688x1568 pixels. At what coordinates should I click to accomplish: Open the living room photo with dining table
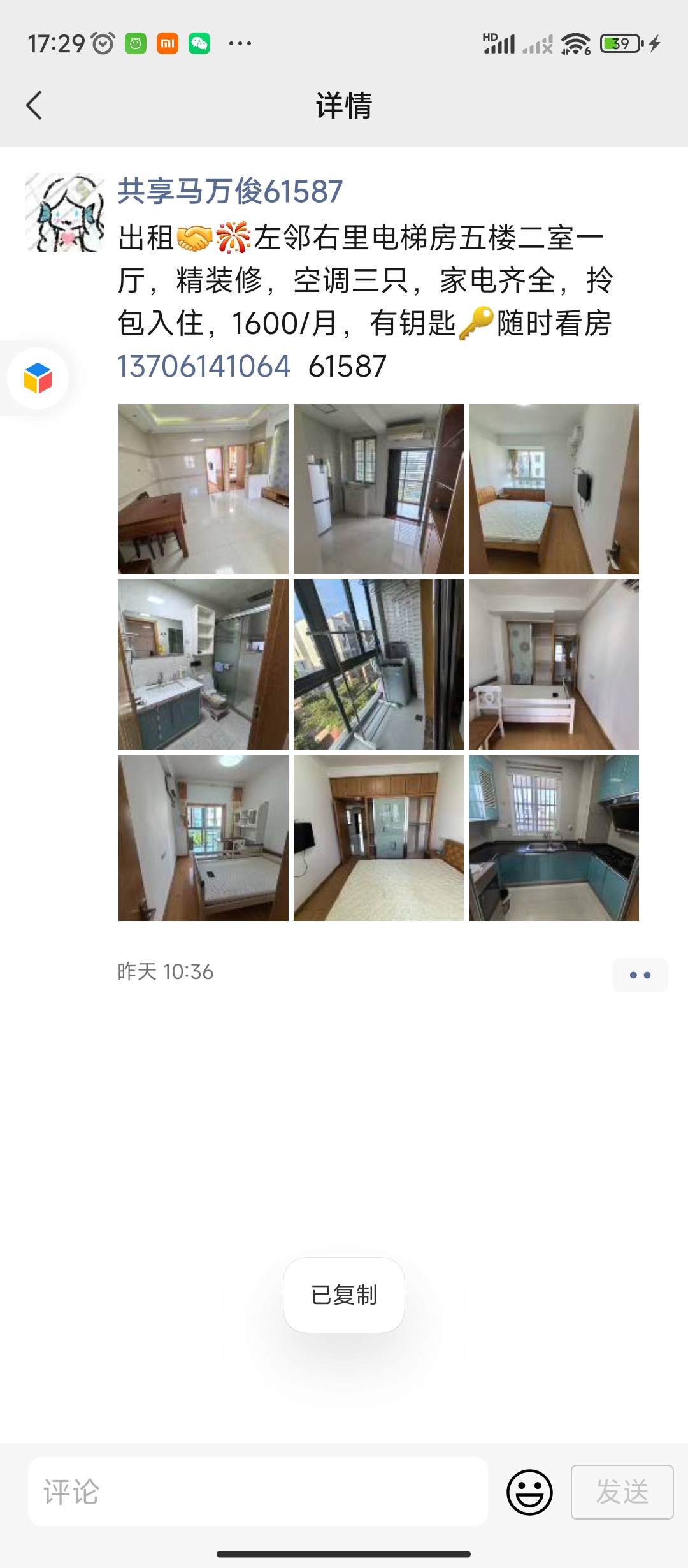point(203,489)
